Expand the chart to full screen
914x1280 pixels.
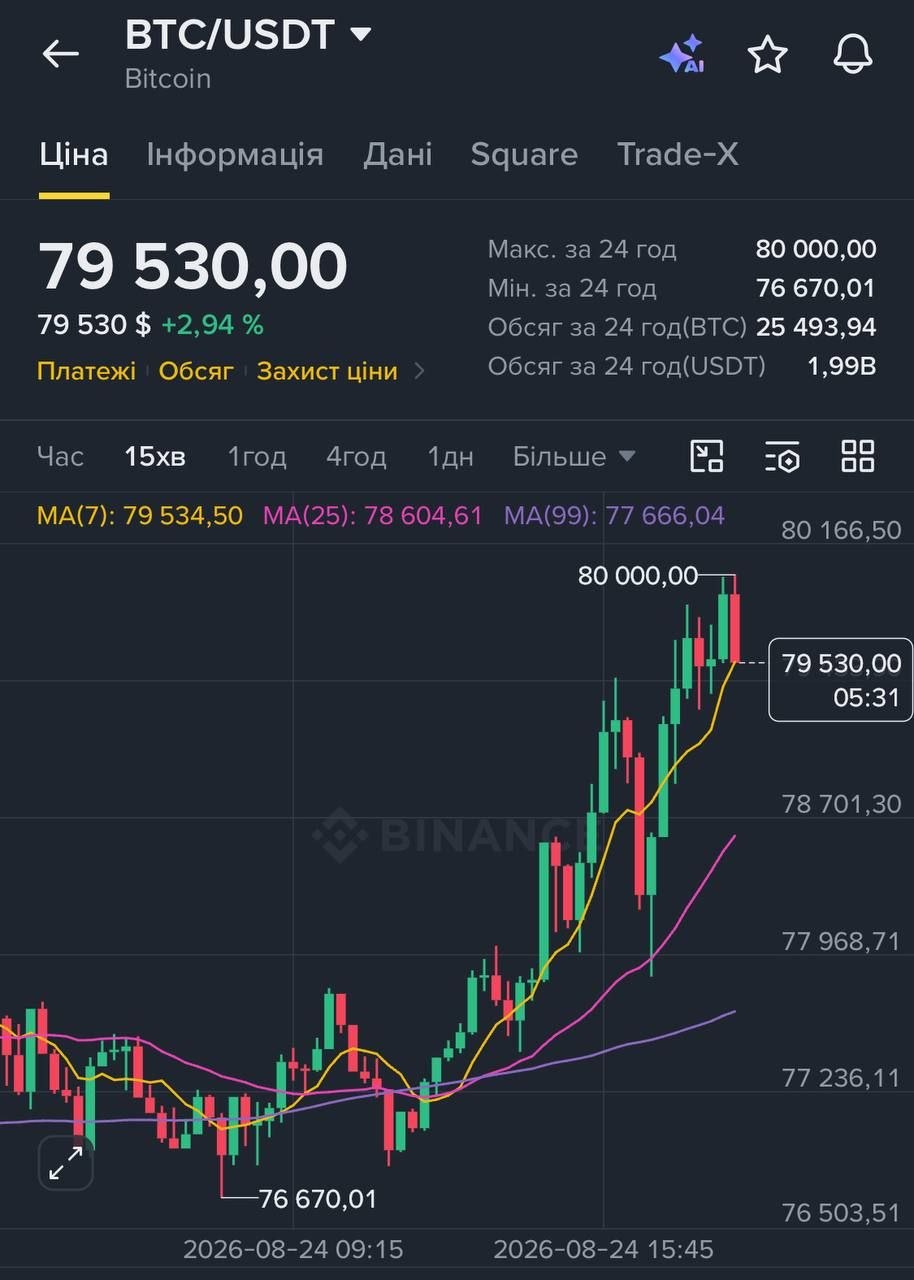click(66, 1163)
